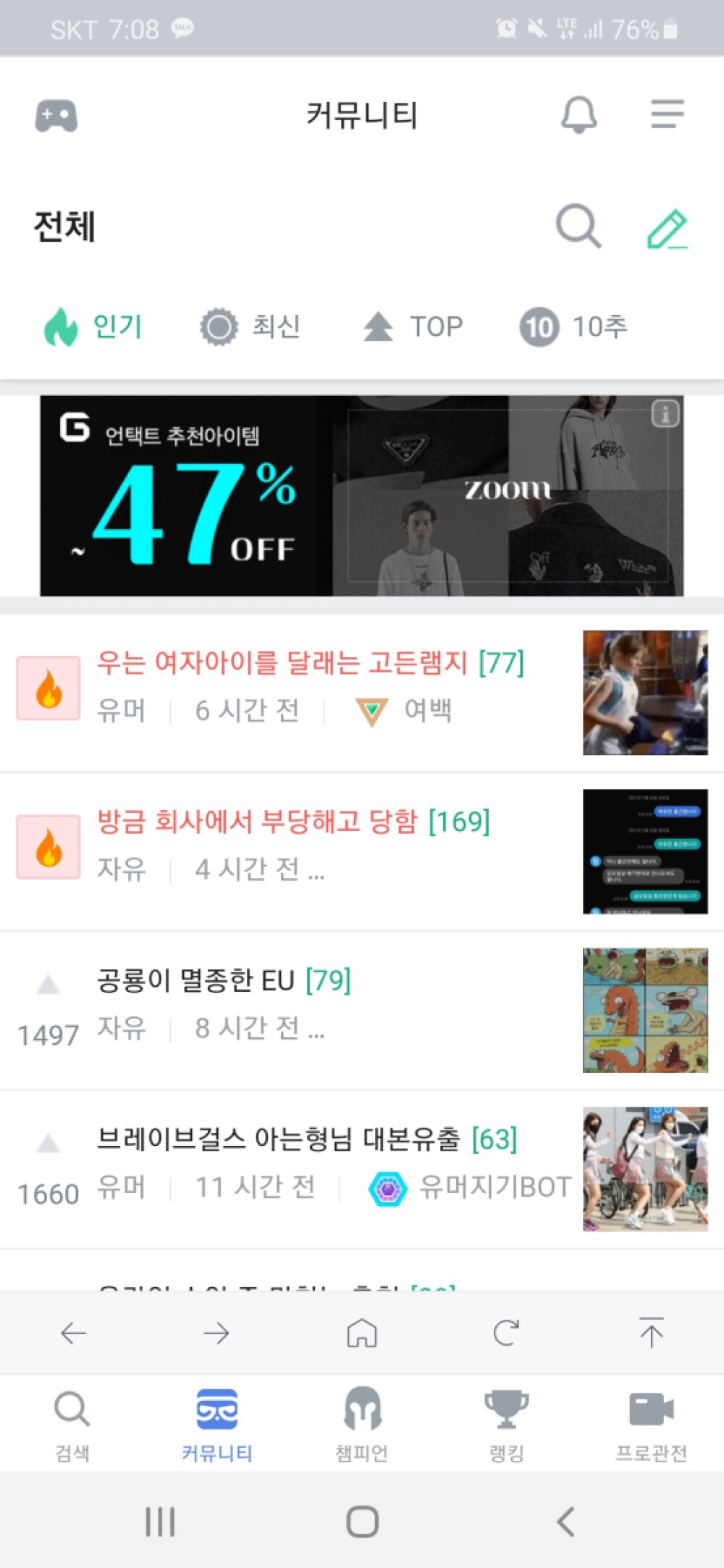Open the notifications bell

(578, 114)
